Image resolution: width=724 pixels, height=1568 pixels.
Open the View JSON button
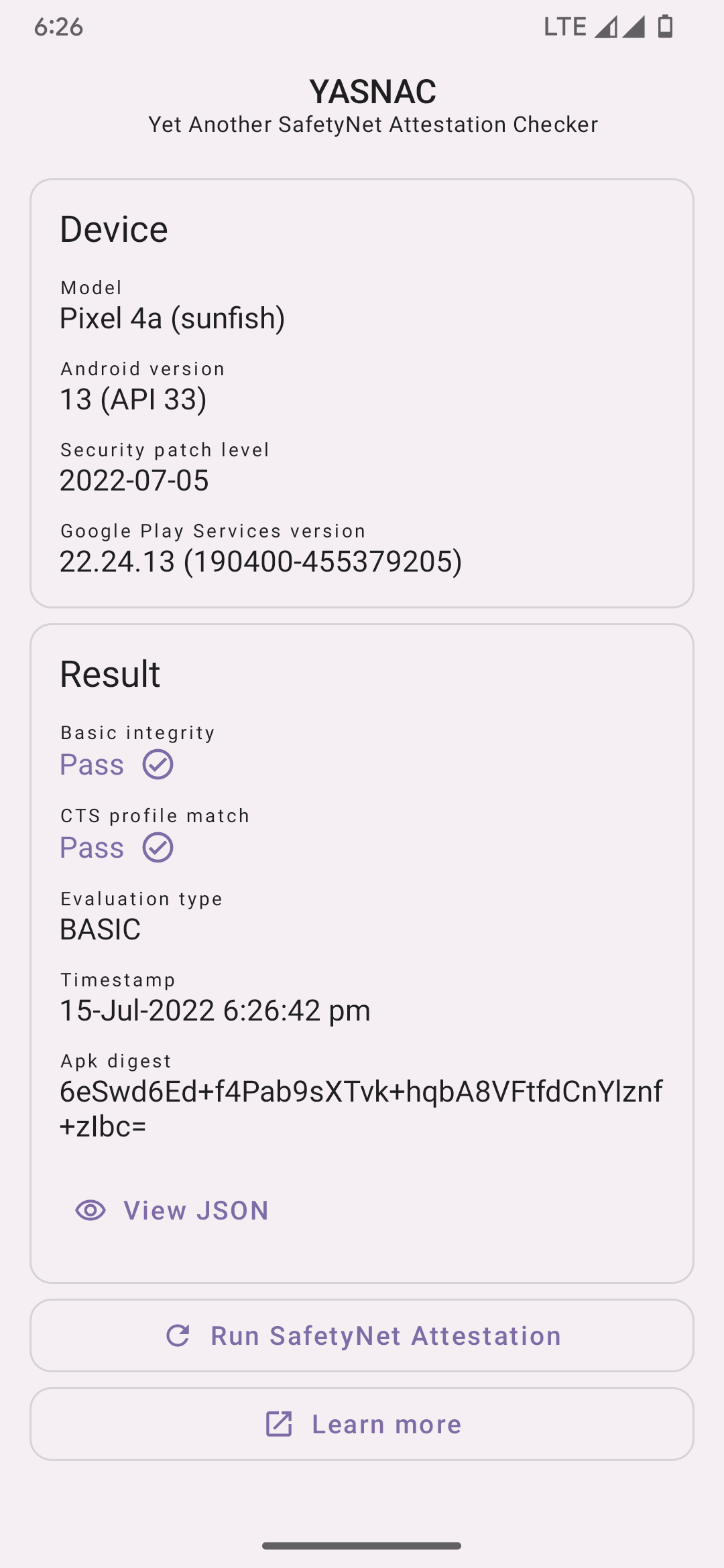click(172, 1210)
